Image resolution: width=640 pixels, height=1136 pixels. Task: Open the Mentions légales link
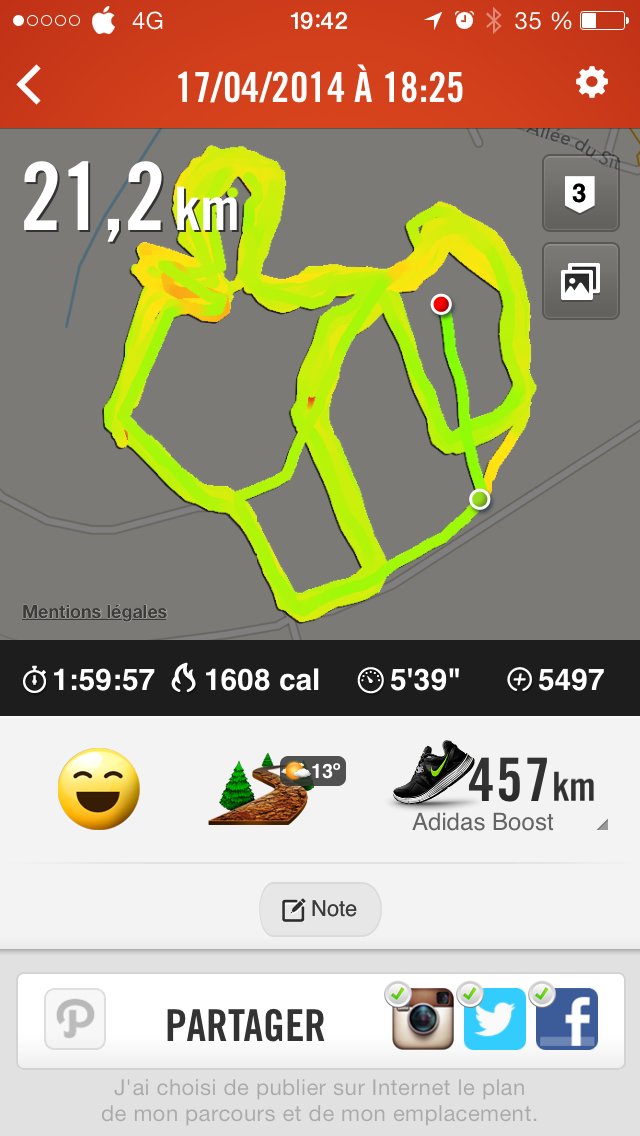tap(95, 612)
